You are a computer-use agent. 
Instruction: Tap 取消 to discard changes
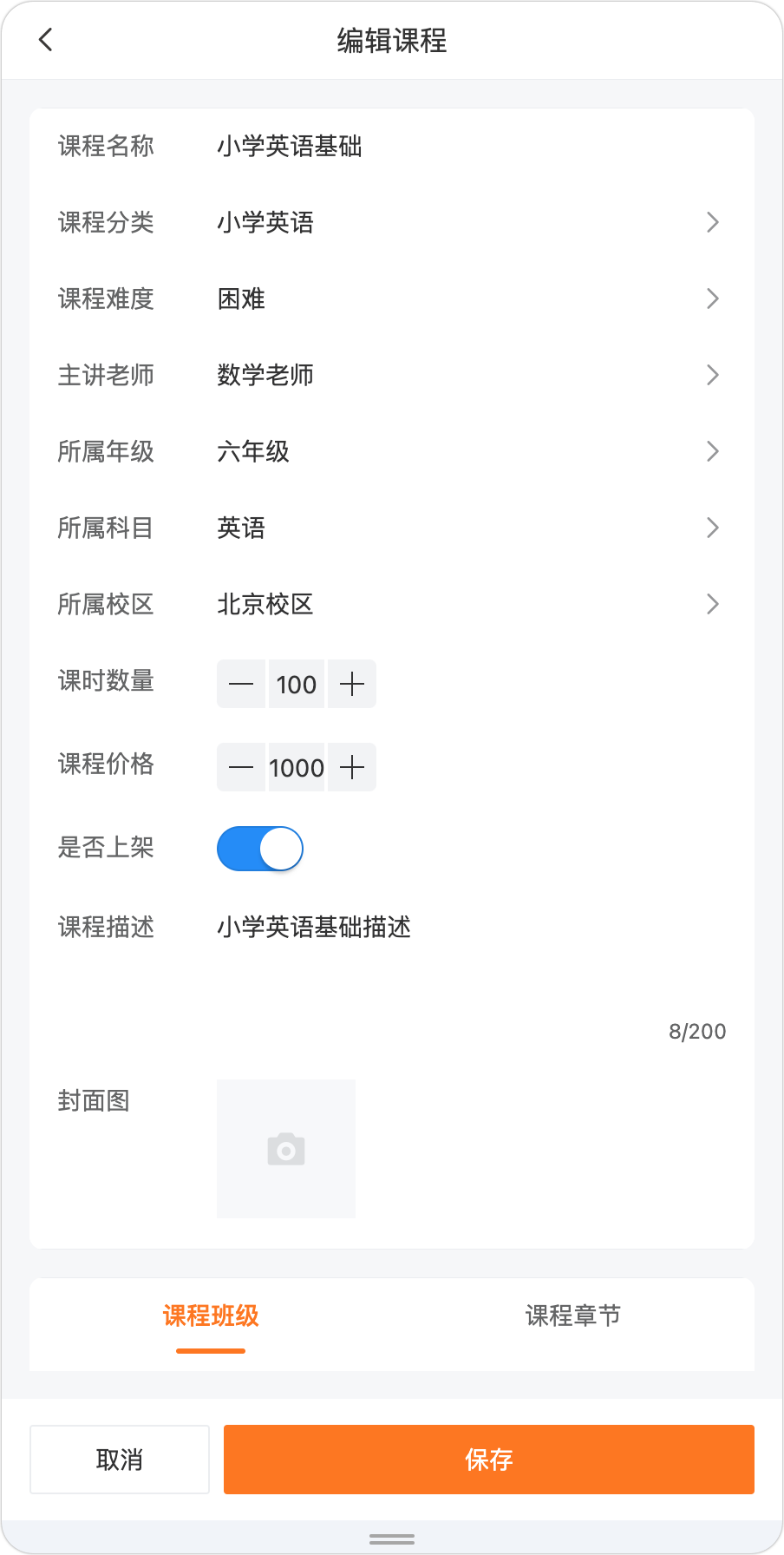tap(120, 1460)
